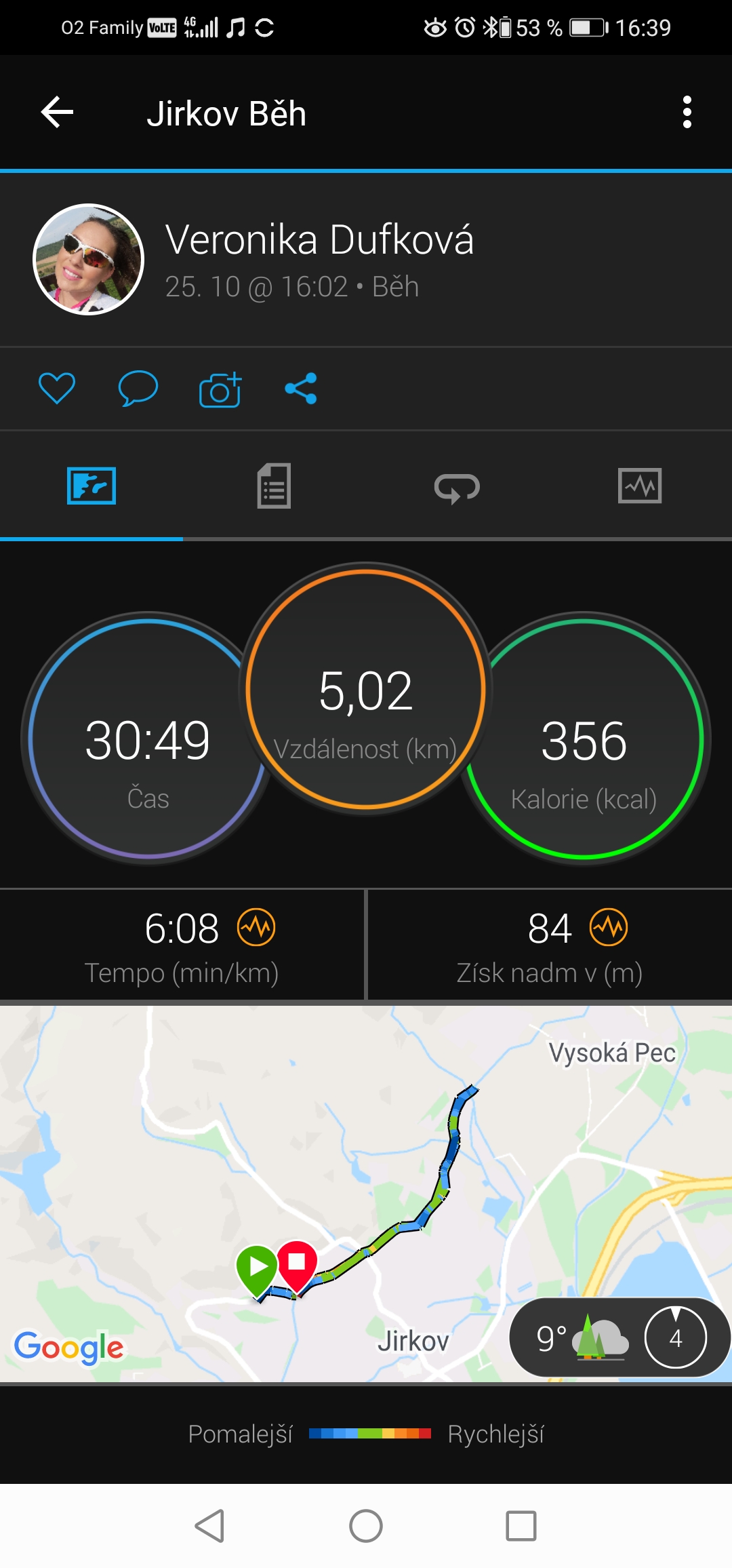Open the elevation gain chart icon

(609, 927)
